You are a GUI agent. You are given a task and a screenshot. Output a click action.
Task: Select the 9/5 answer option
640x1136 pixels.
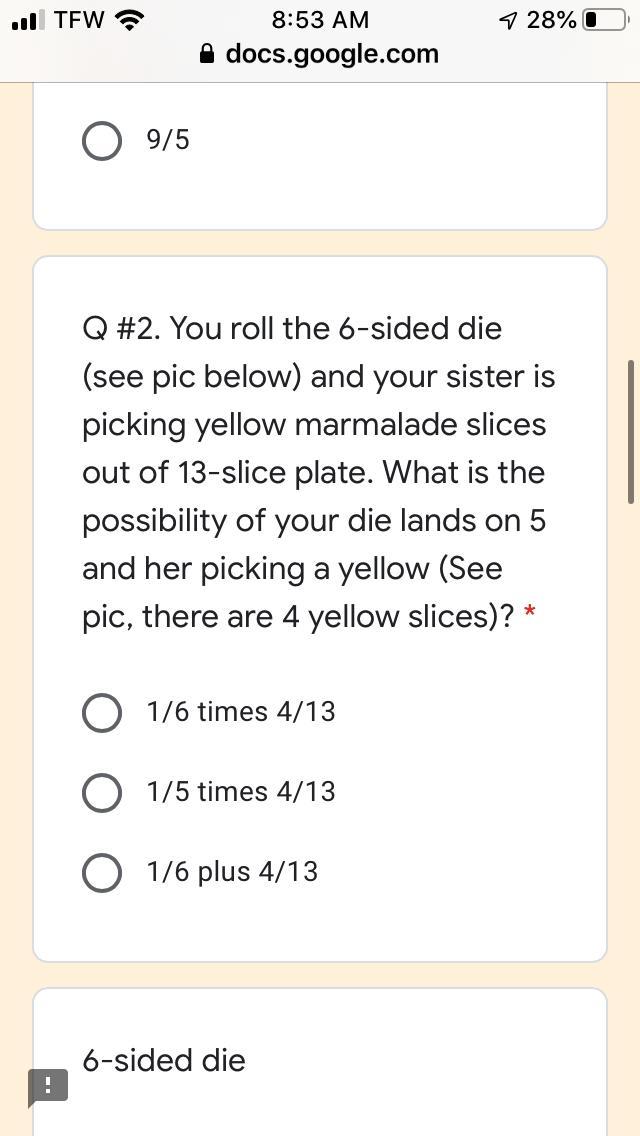point(102,141)
